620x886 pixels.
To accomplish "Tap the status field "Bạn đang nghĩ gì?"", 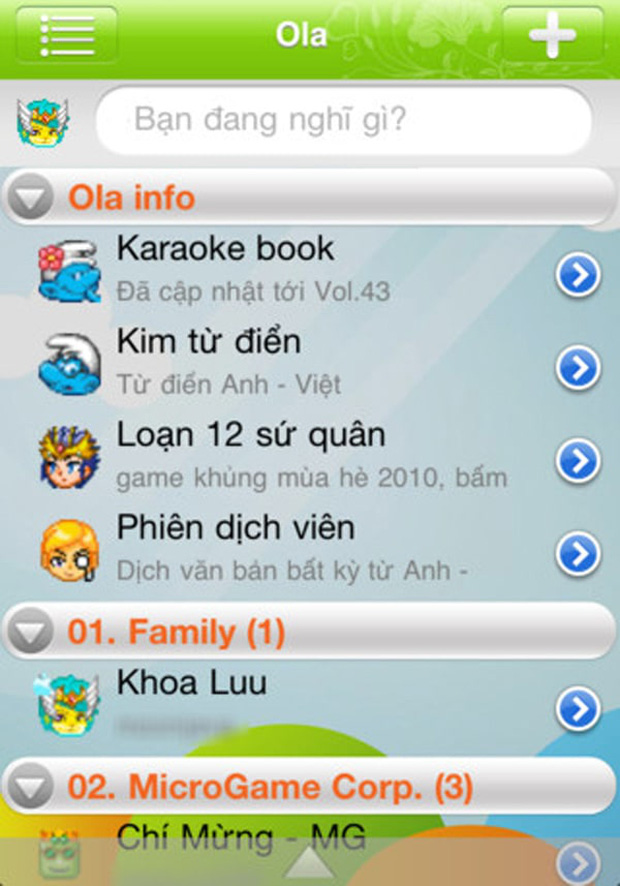I will tap(343, 121).
